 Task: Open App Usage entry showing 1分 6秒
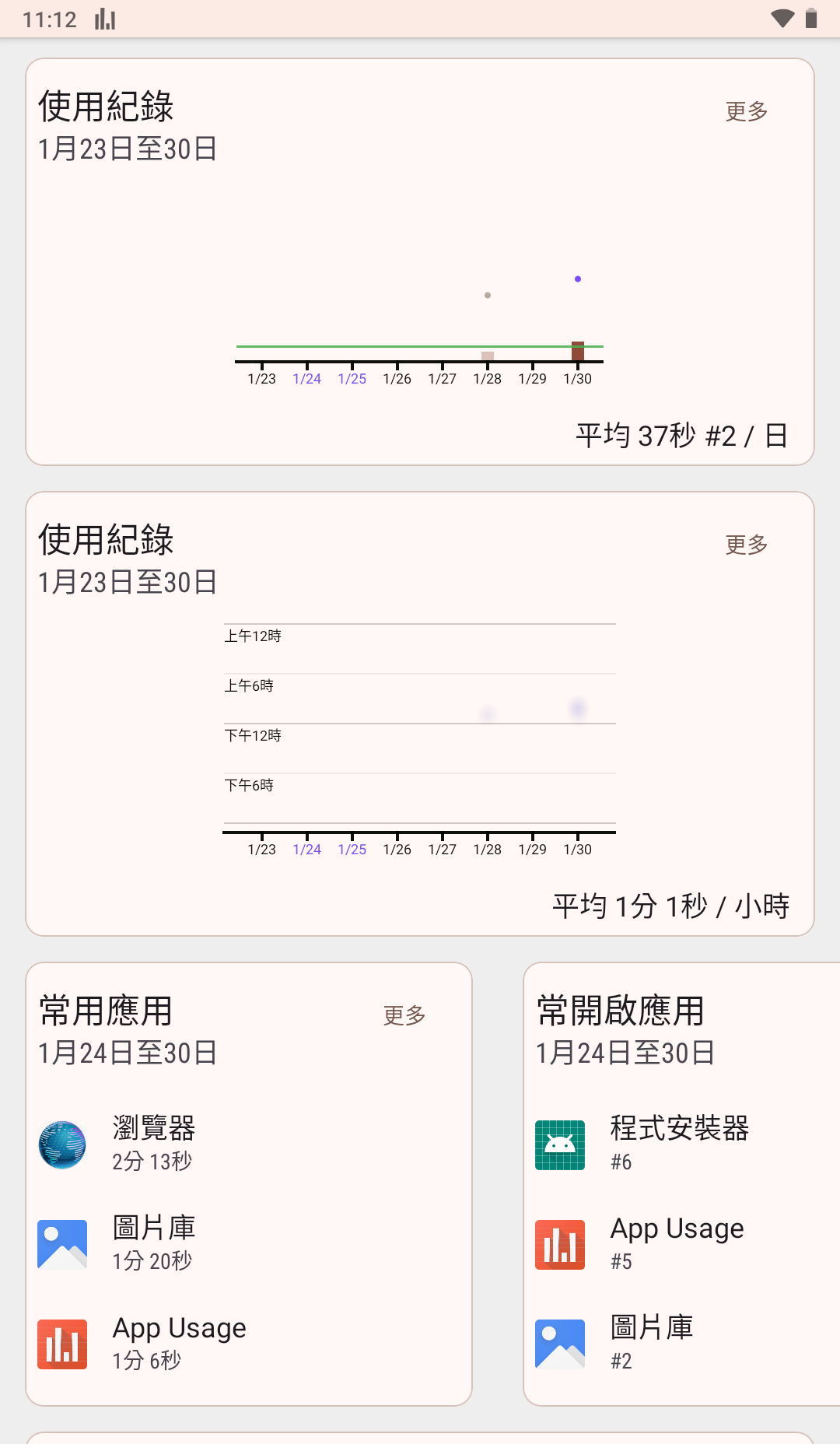click(x=179, y=1343)
